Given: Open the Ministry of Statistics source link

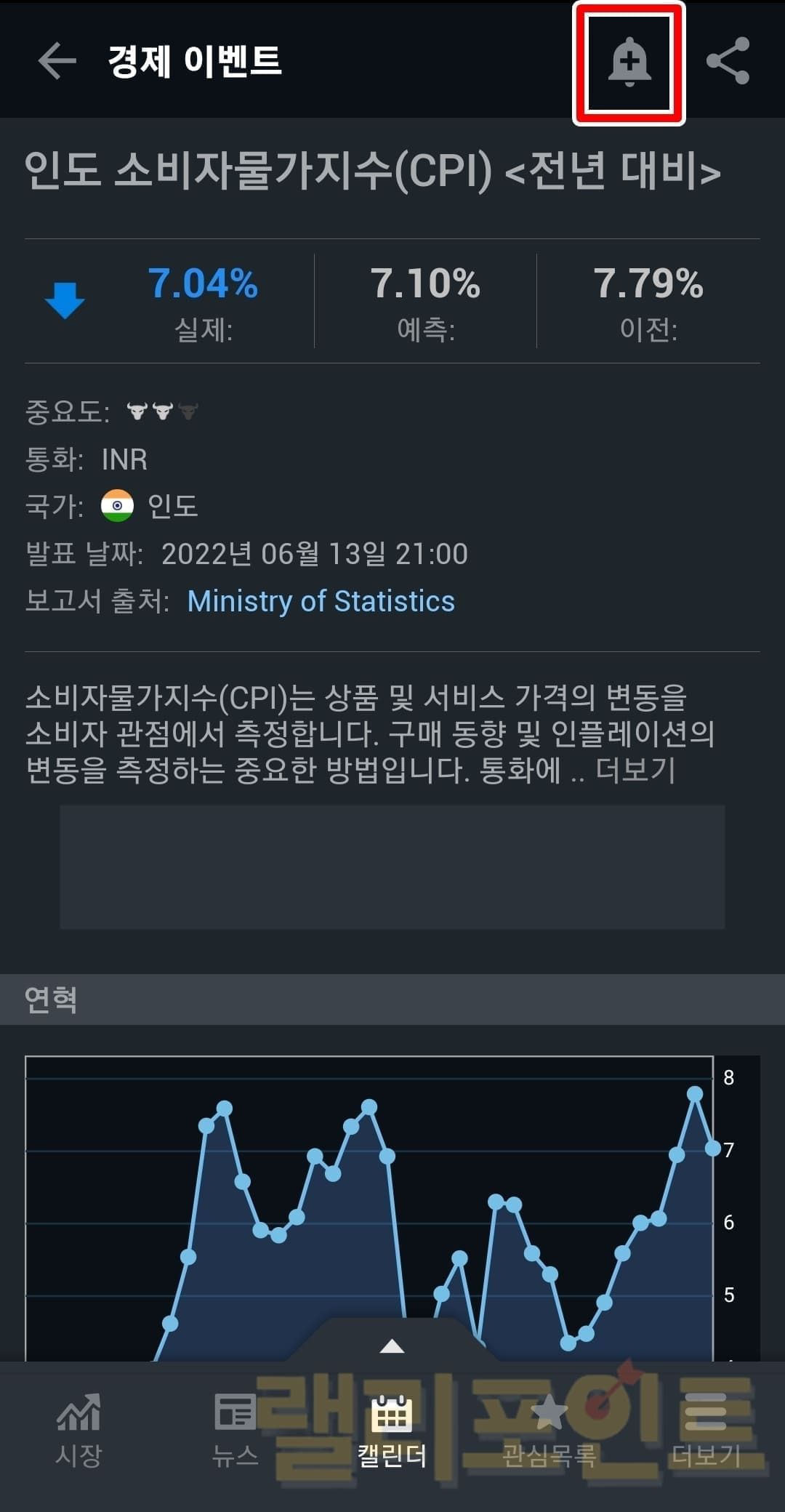Looking at the screenshot, I should pyautogui.click(x=321, y=601).
